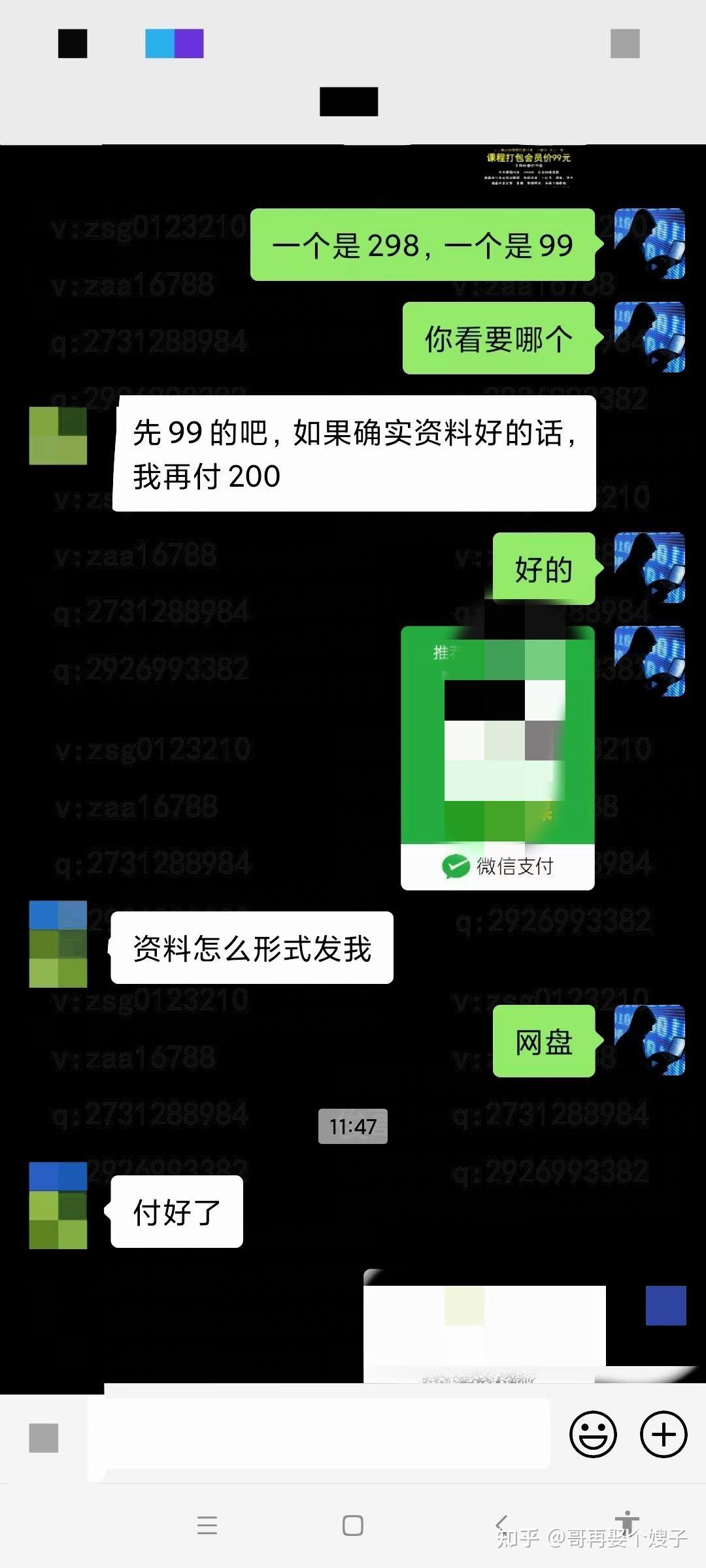Open the plus attachments menu
706x1568 pixels.
[664, 1435]
